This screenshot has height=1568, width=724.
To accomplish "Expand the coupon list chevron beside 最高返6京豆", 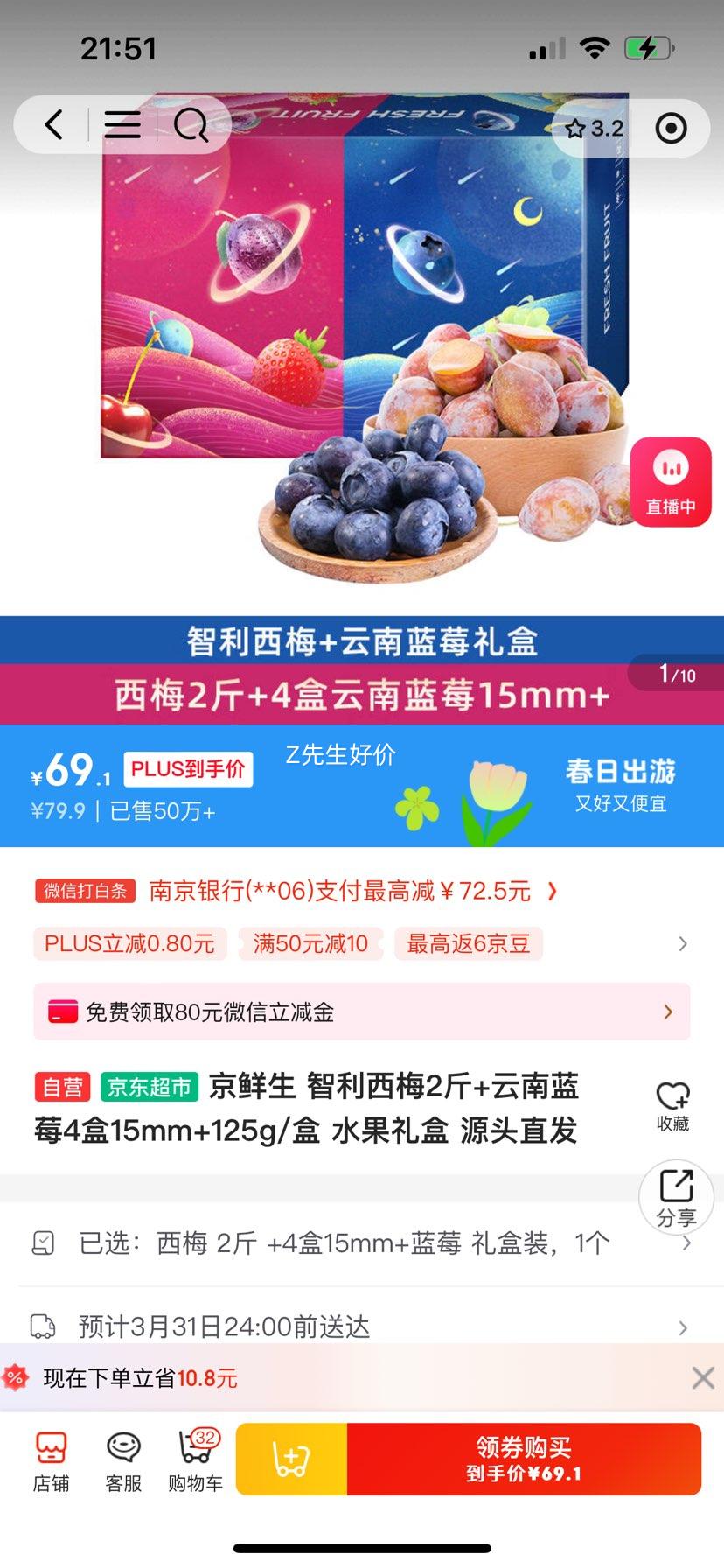I will pos(683,944).
